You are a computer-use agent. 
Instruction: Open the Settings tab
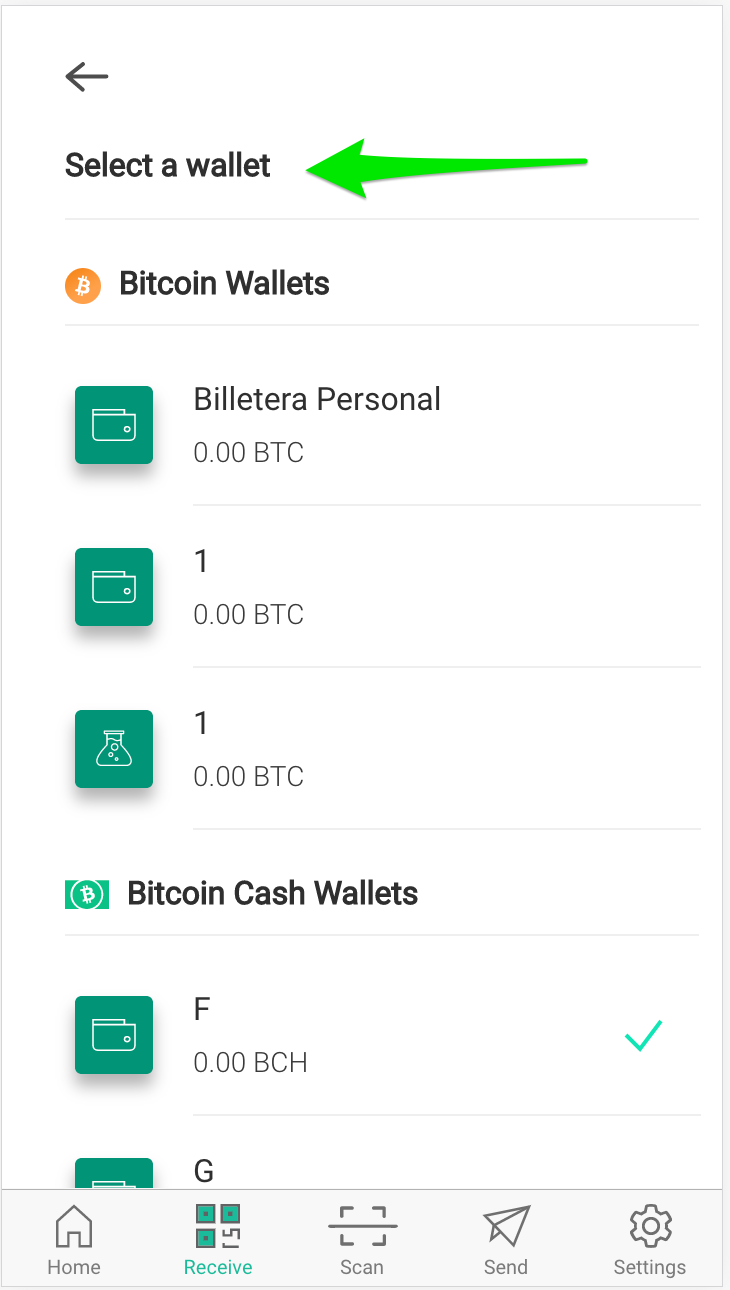pyautogui.click(x=650, y=1240)
